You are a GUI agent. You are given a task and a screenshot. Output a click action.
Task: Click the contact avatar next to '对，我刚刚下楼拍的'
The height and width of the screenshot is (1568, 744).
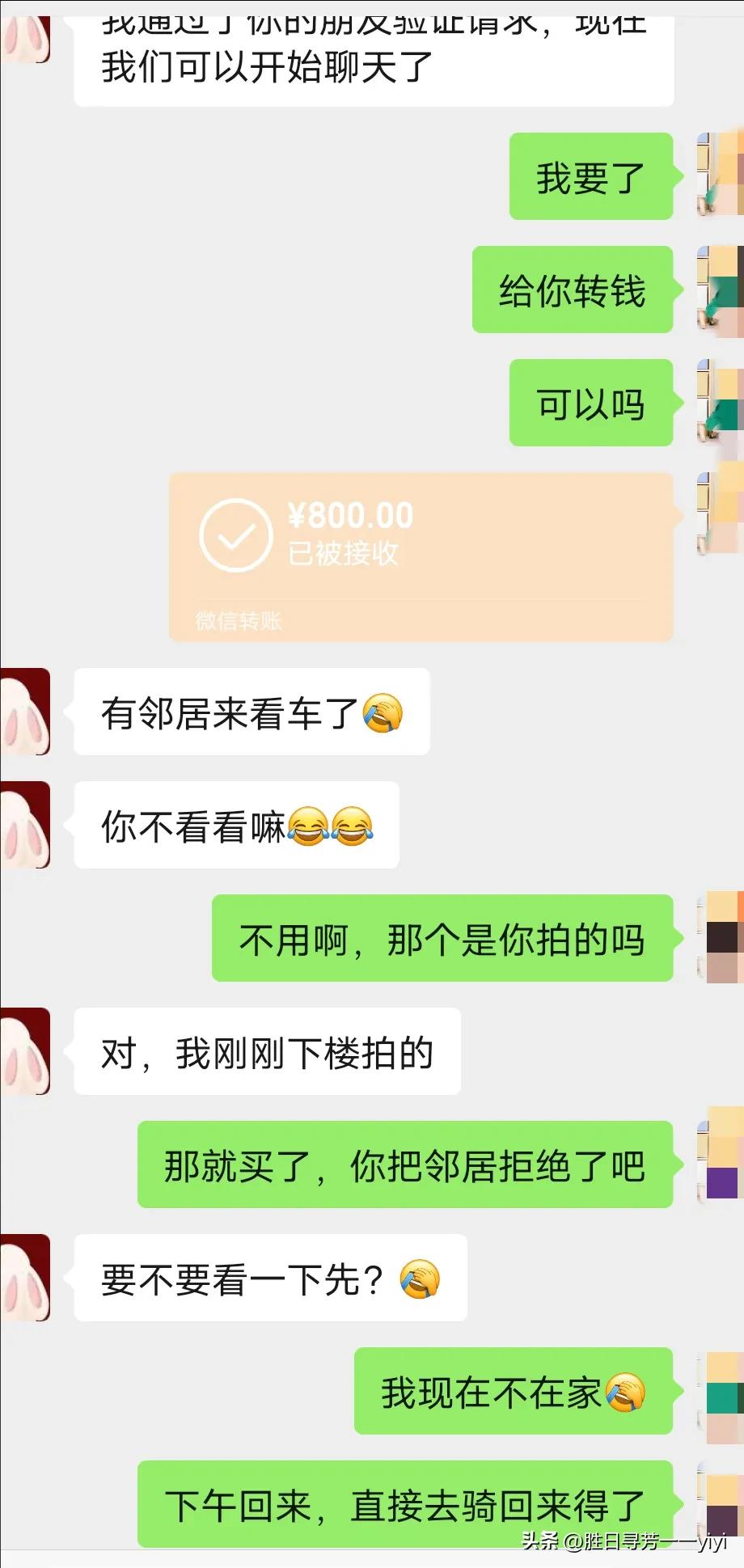click(27, 1050)
